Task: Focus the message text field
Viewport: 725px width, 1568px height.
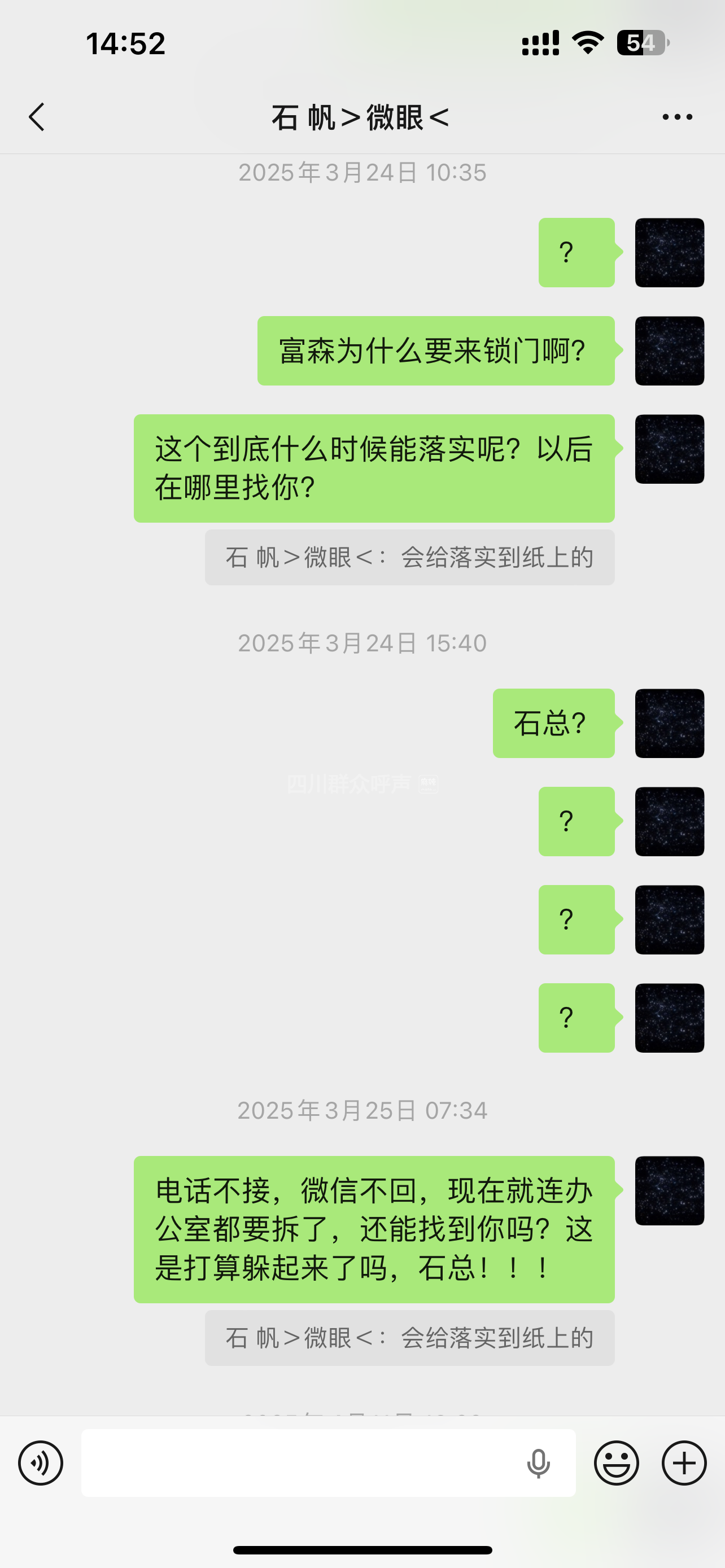Action: coord(298,1462)
